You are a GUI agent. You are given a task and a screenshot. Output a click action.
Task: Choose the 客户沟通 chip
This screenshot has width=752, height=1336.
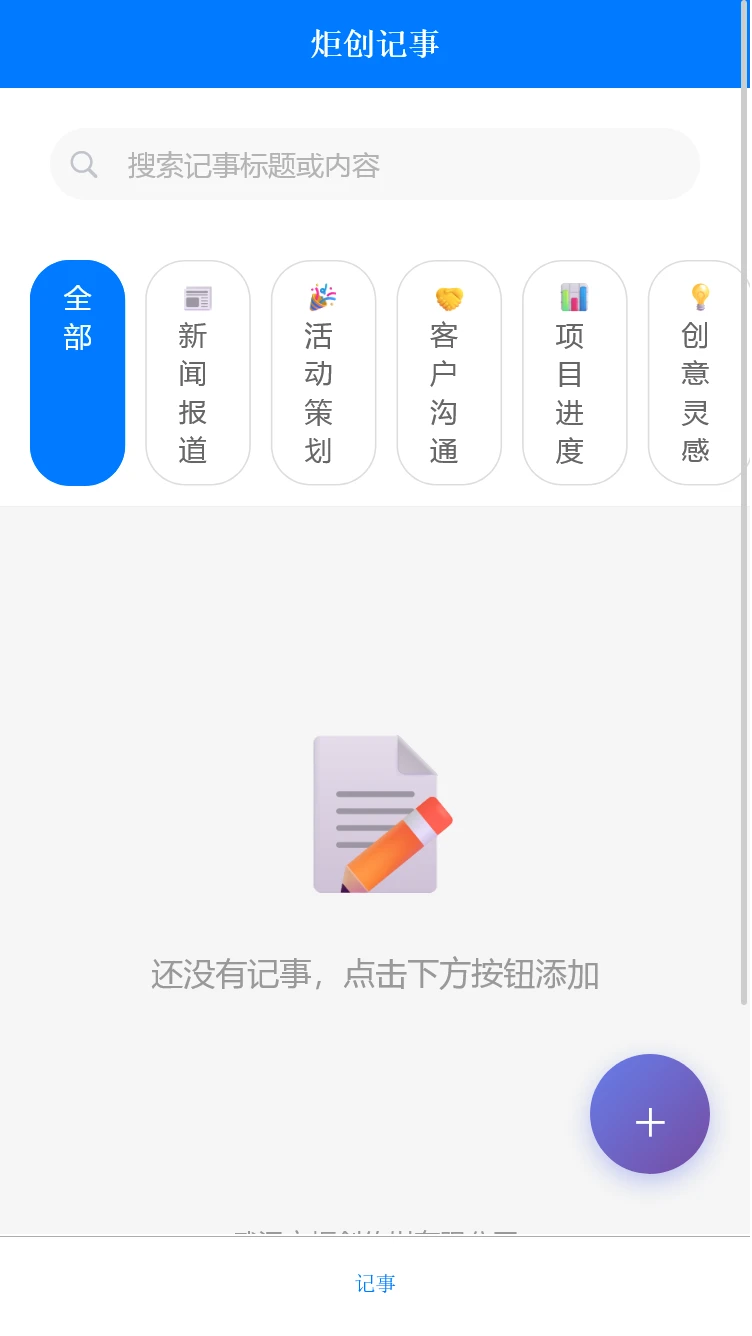point(449,372)
